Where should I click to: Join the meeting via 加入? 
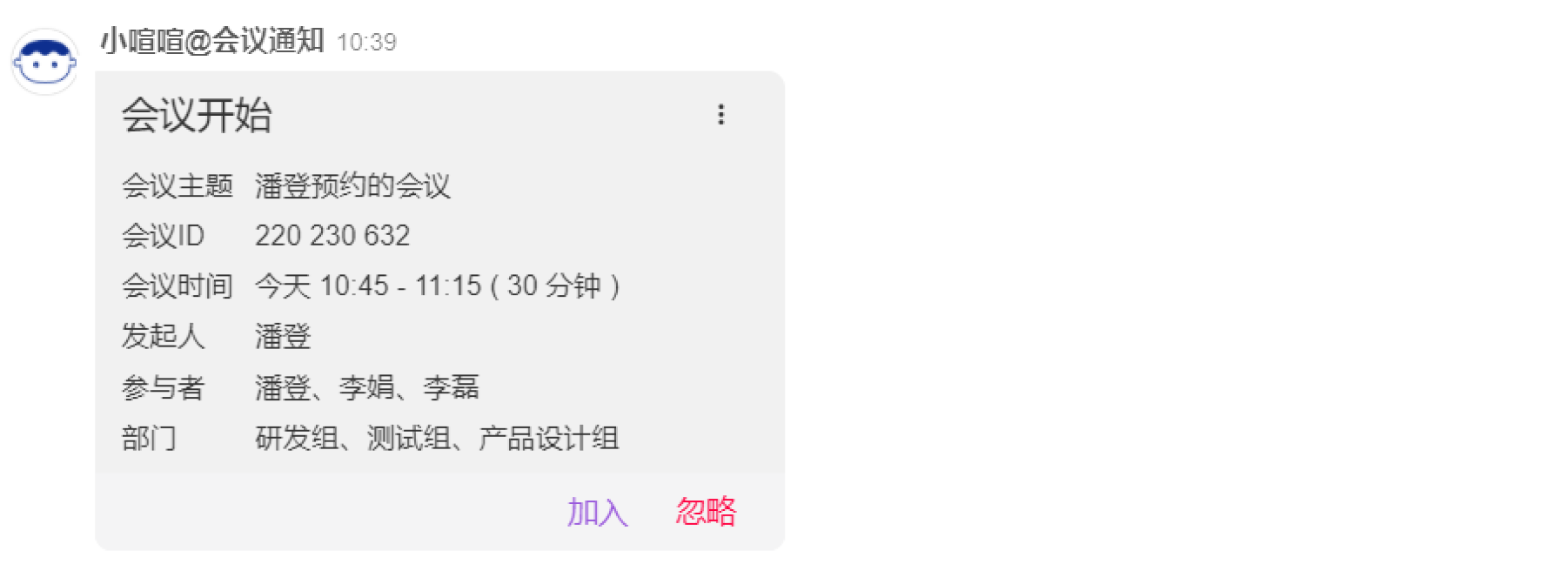[597, 512]
